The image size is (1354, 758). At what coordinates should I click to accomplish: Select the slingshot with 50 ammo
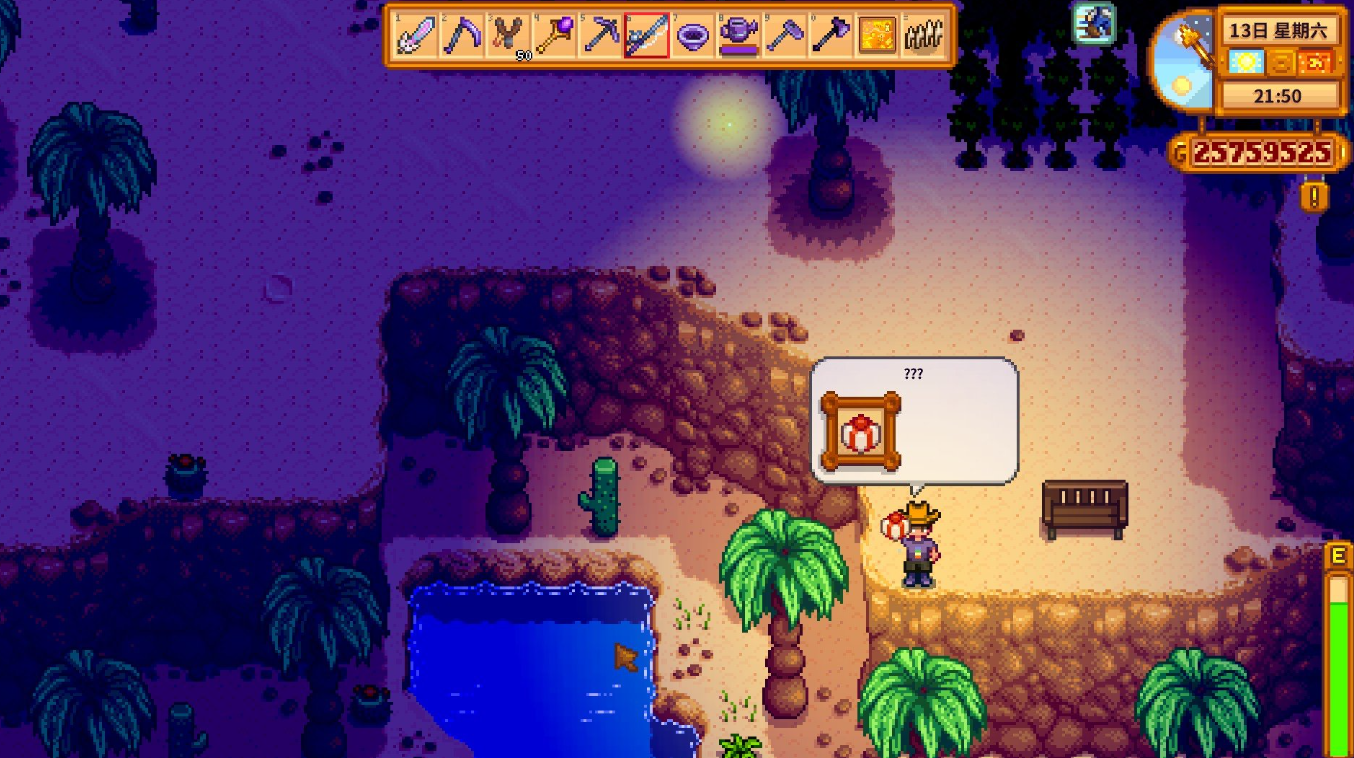[x=508, y=36]
